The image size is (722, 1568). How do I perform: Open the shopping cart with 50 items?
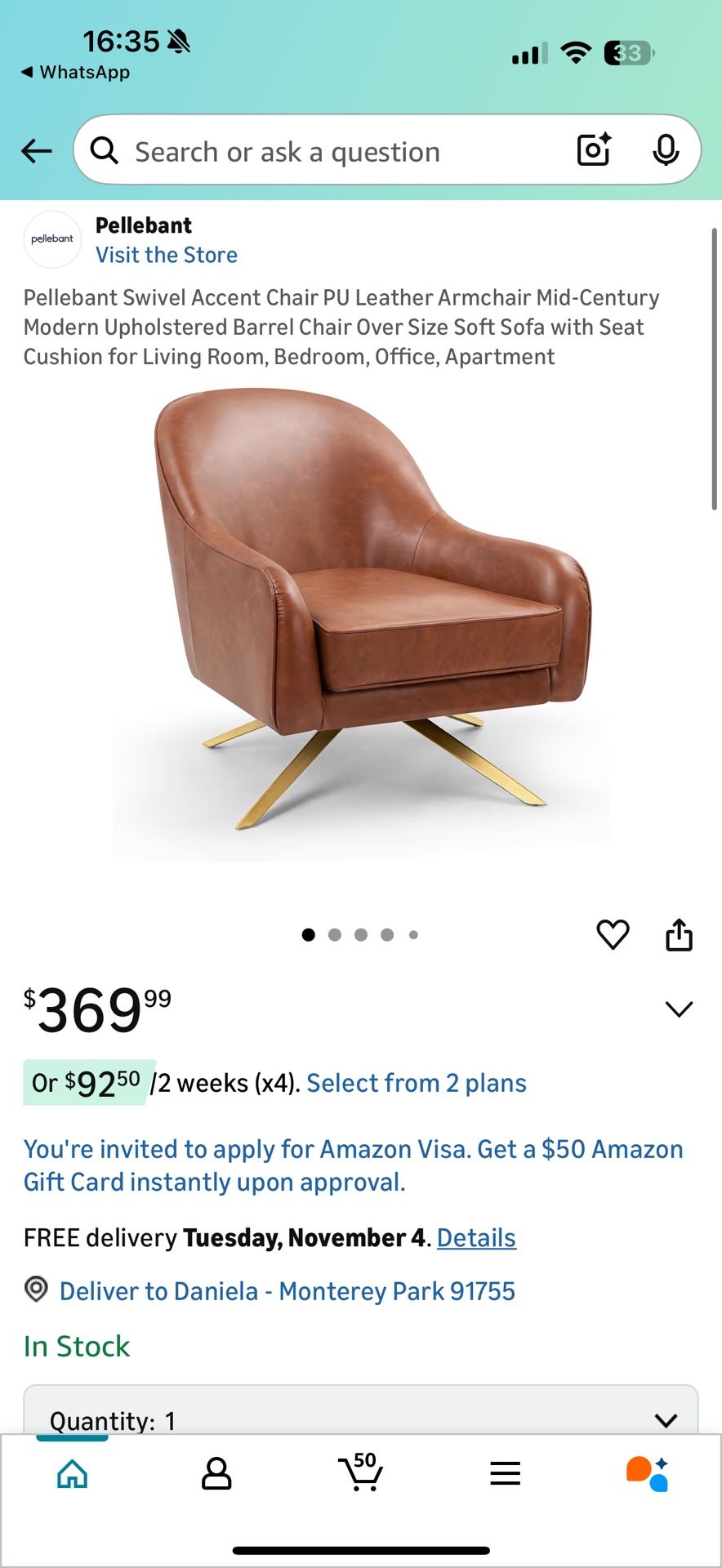point(361,1473)
